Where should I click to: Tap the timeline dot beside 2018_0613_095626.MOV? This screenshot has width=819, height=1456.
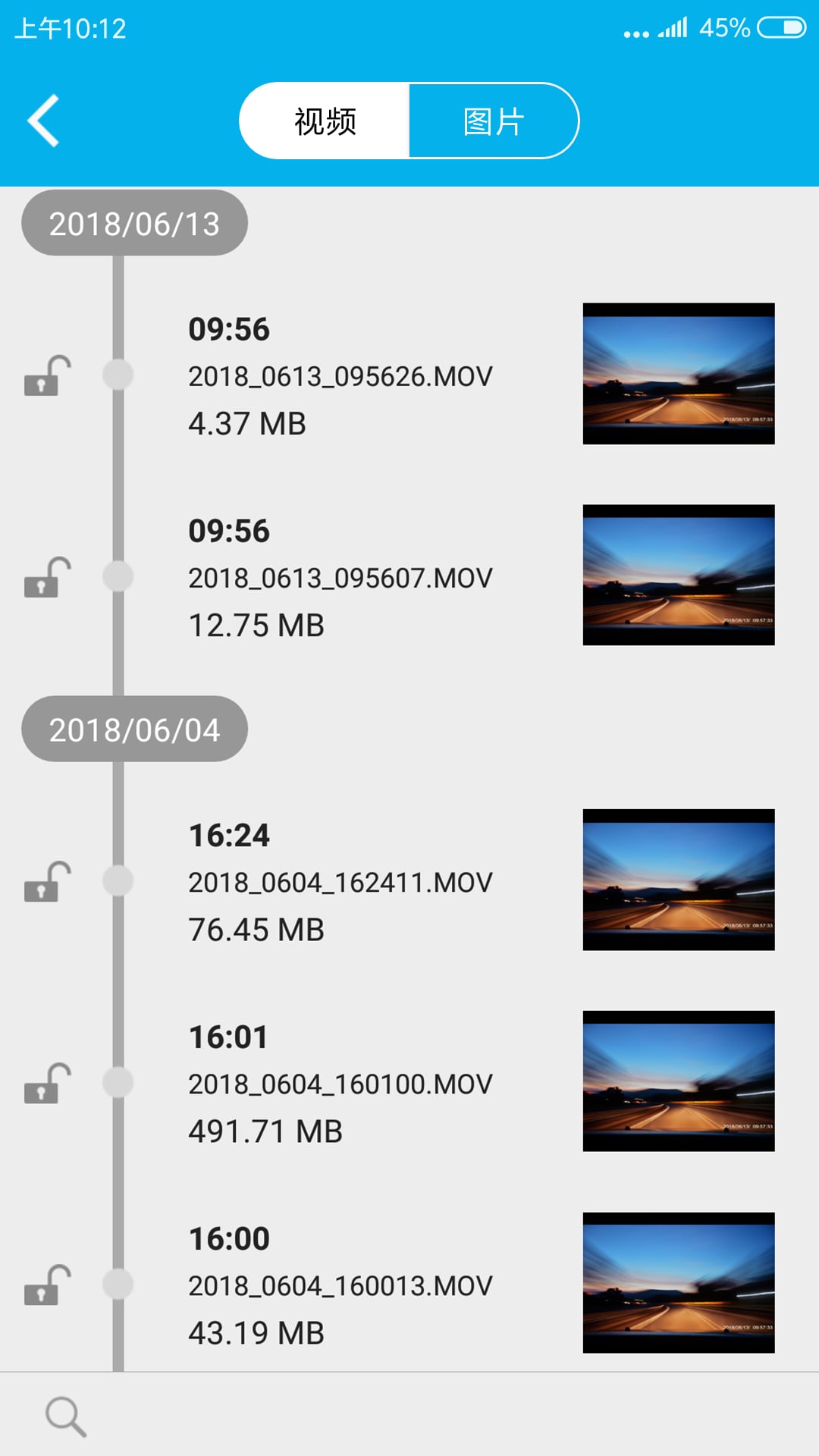click(118, 374)
